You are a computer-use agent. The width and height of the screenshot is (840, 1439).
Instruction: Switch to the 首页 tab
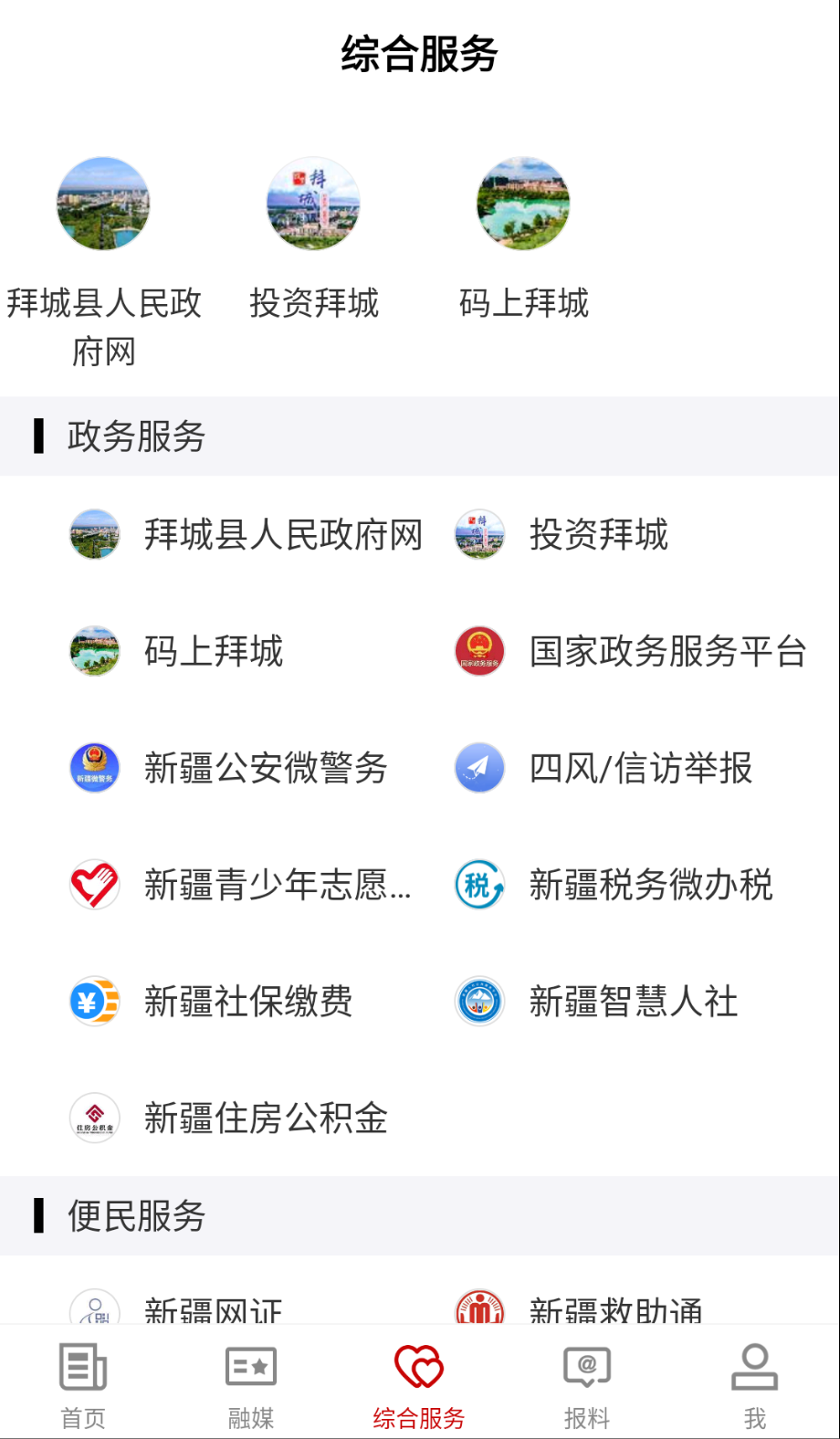82,1381
